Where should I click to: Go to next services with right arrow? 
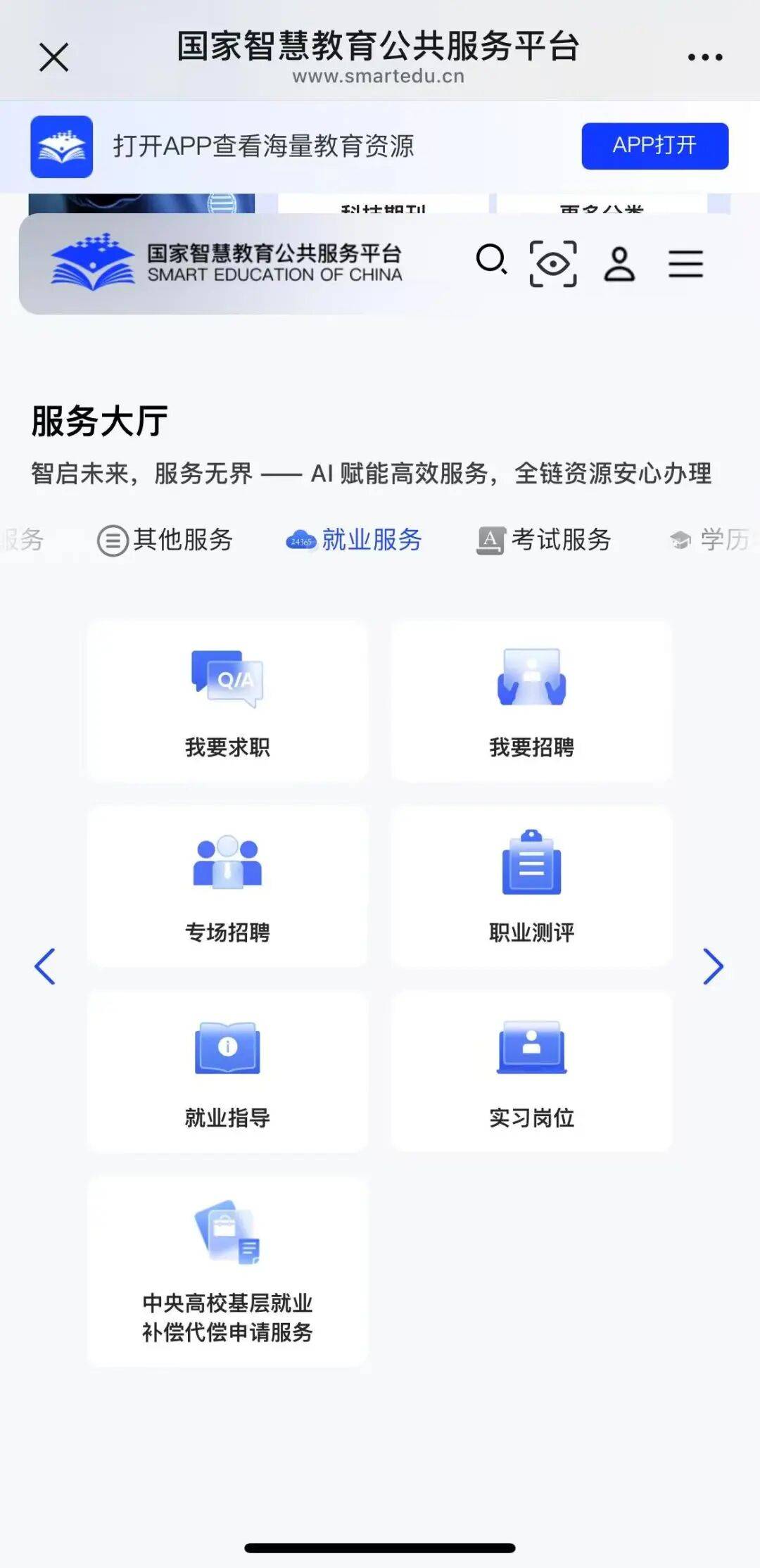[x=713, y=966]
